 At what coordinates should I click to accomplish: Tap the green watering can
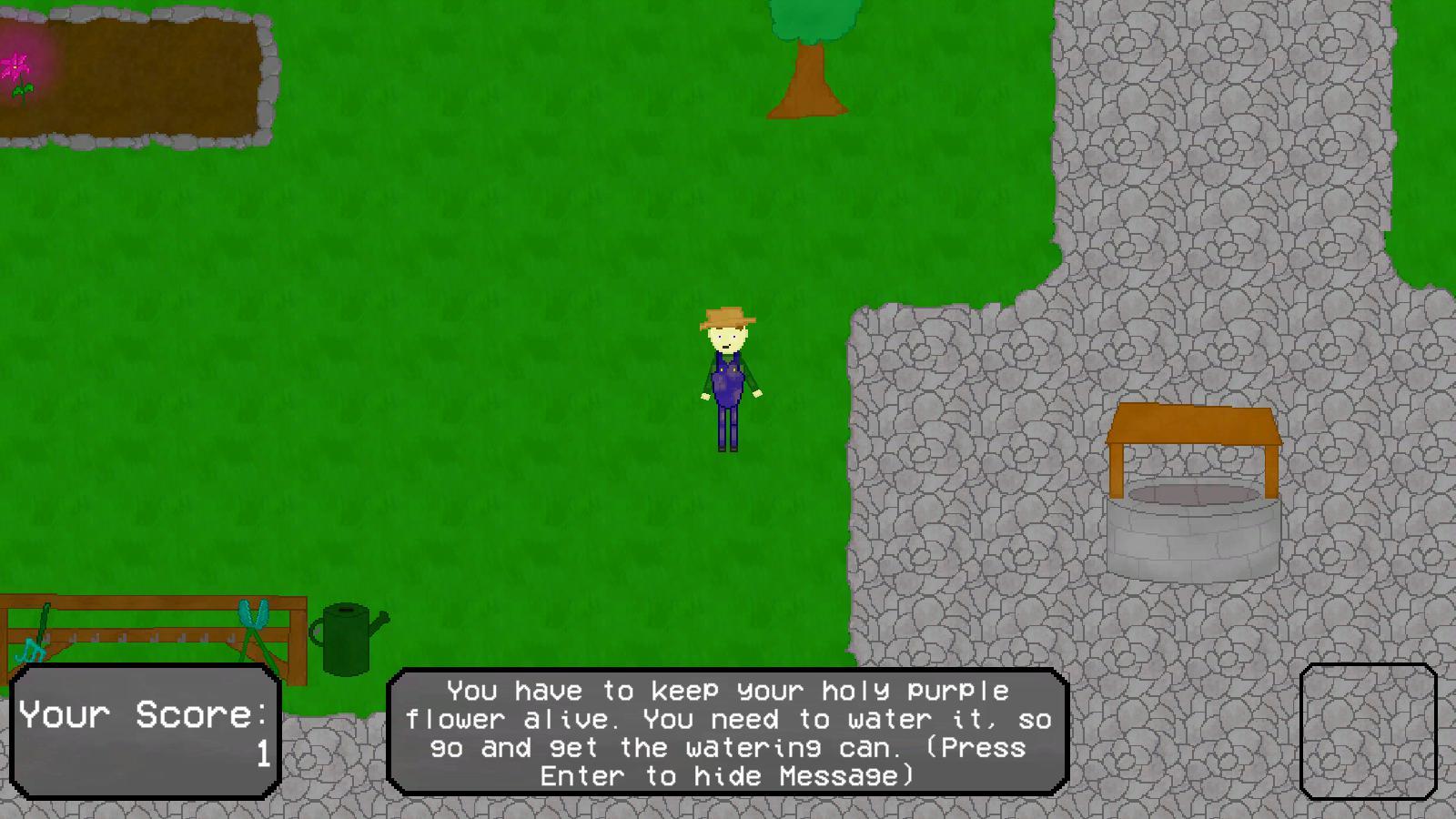346,639
